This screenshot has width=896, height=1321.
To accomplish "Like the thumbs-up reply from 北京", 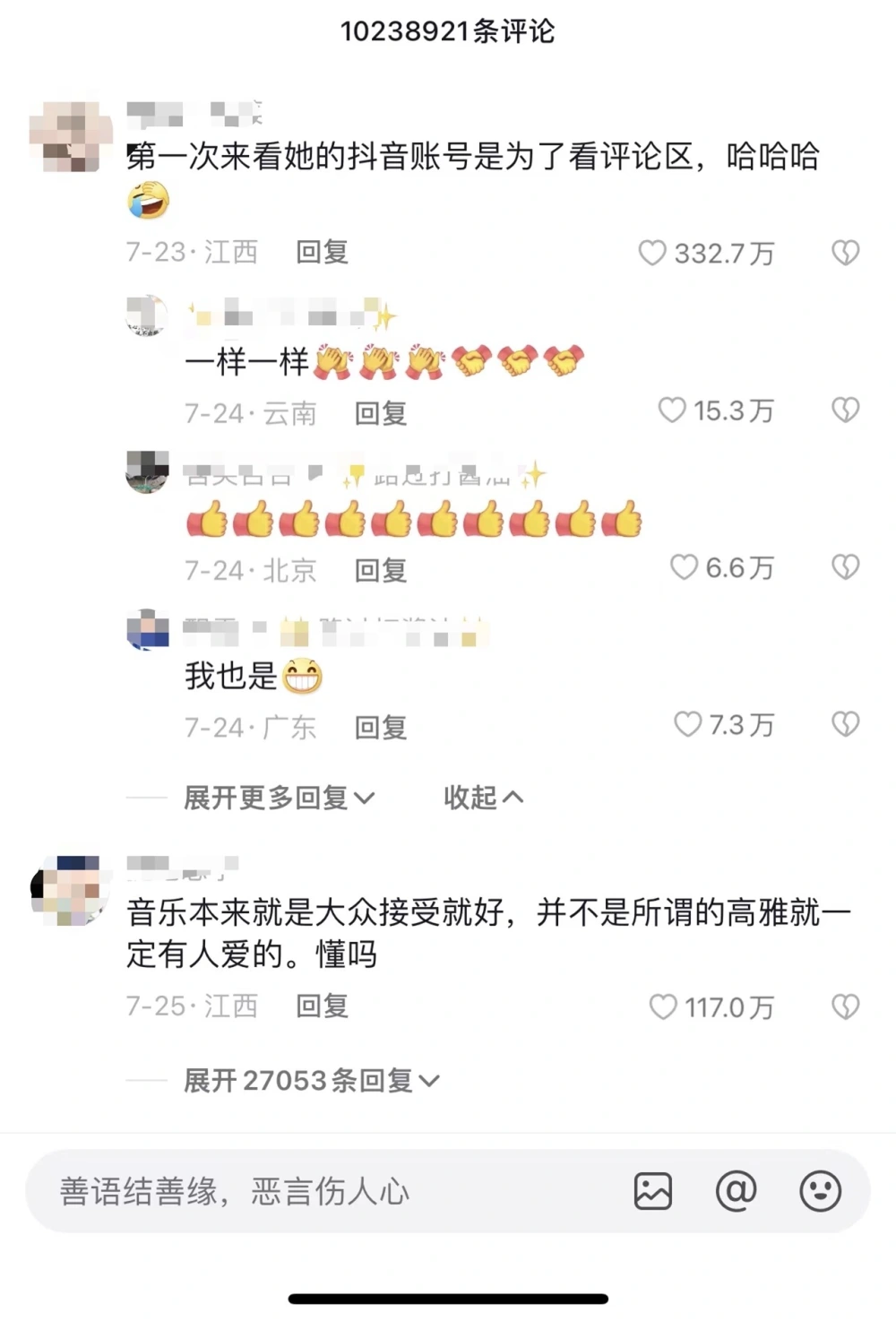I will point(684,567).
